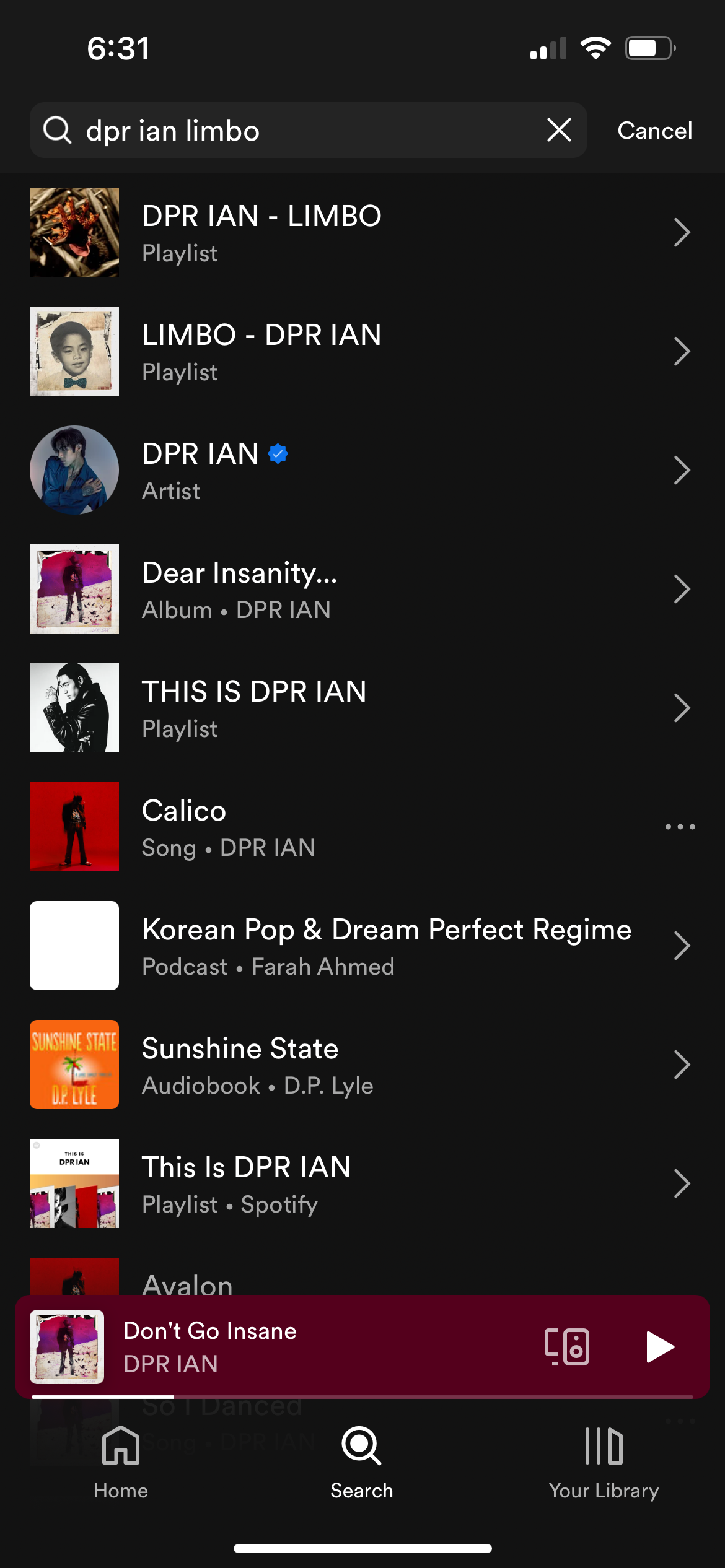Switch to the Search tab
725x1568 pixels.
(362, 1461)
